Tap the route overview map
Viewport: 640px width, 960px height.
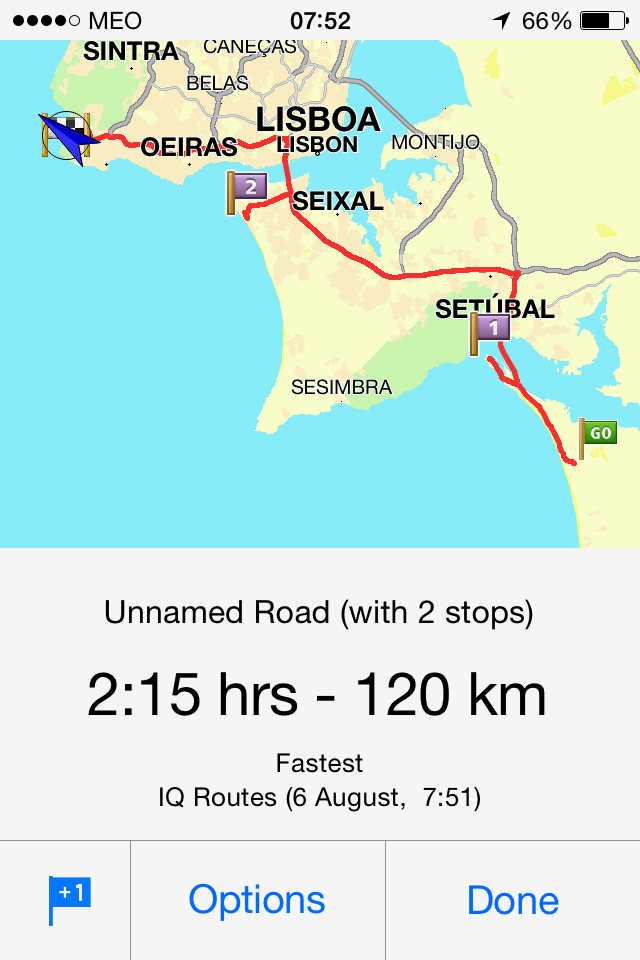(320, 293)
